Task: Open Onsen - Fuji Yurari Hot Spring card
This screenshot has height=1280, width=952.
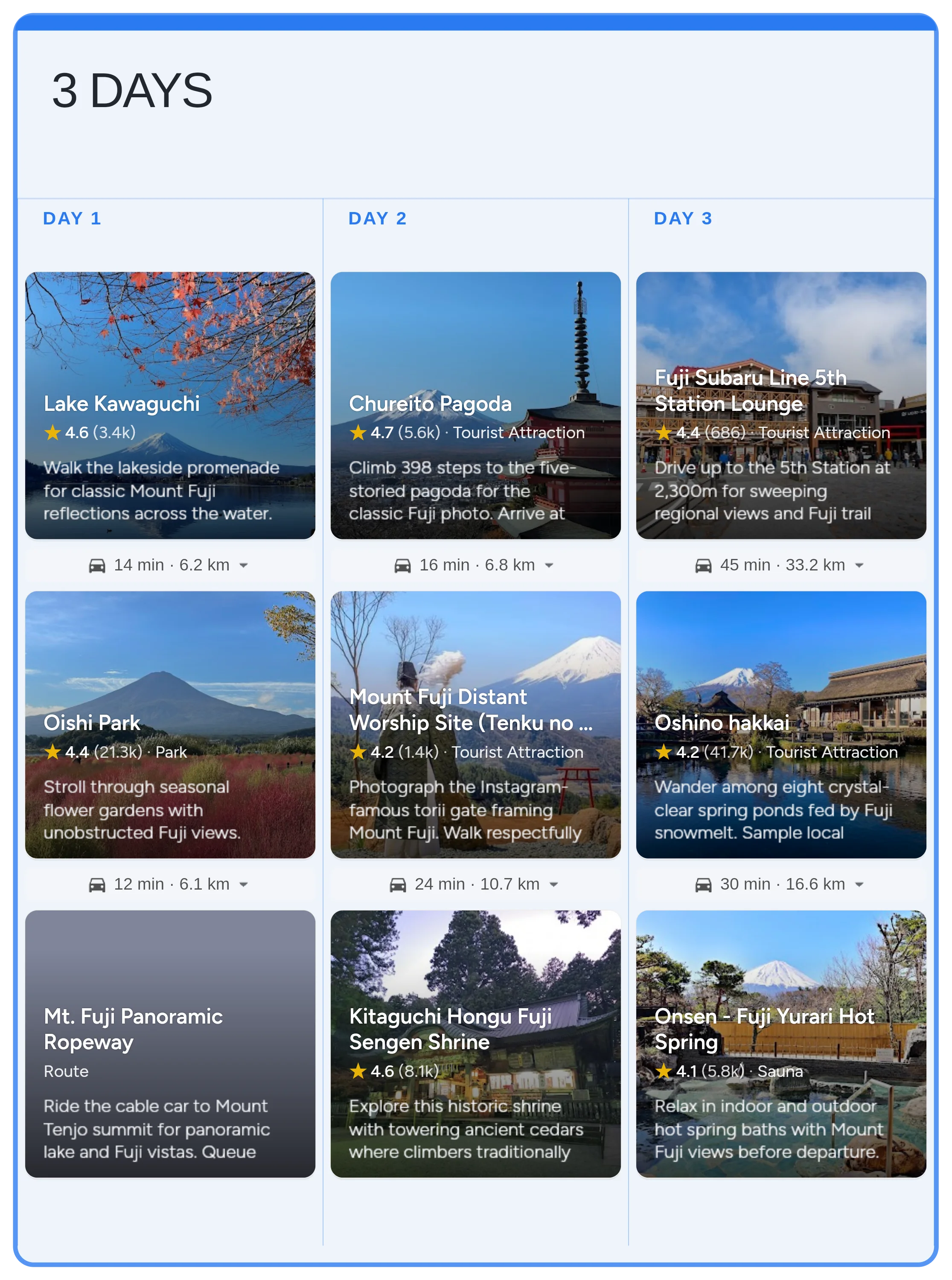Action: [781, 1043]
